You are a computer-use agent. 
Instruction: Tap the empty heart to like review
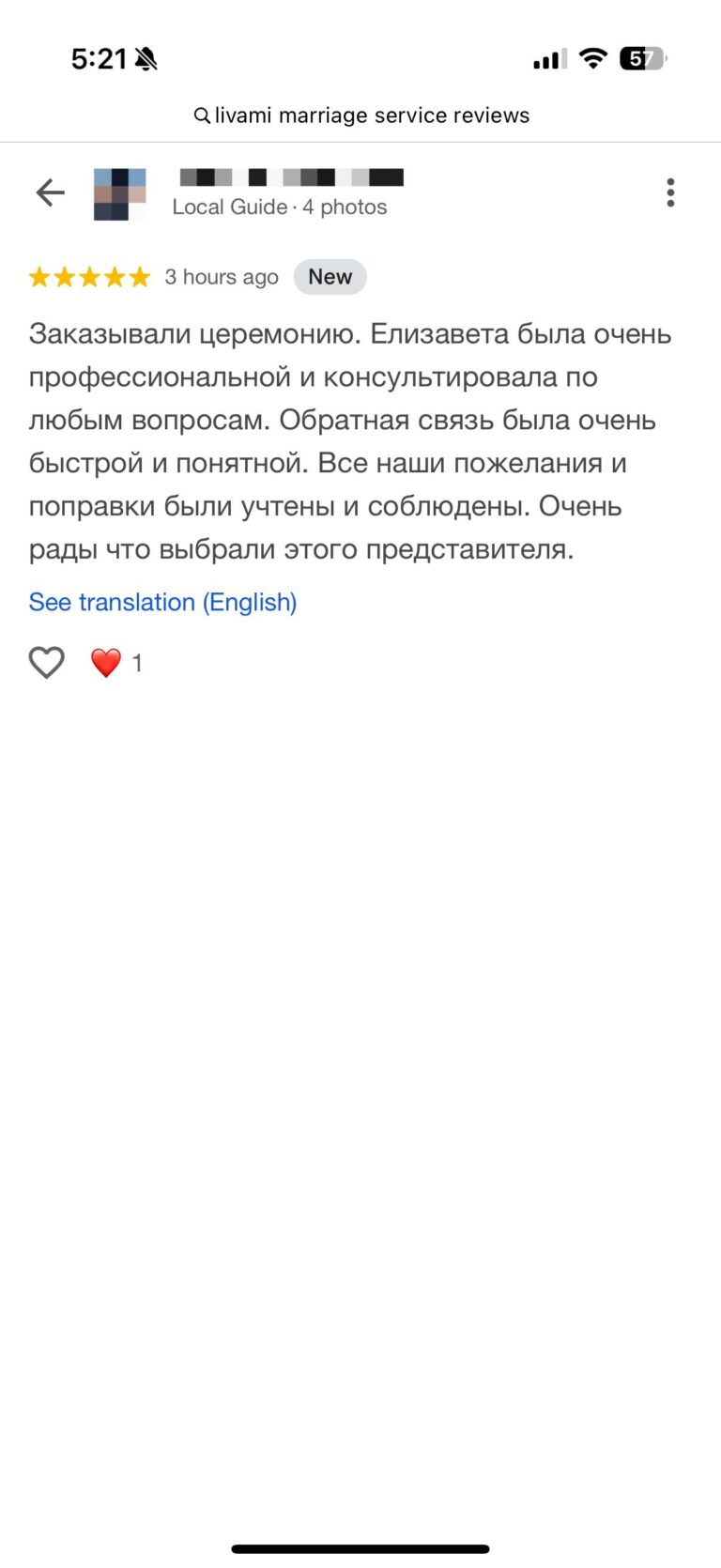pyautogui.click(x=46, y=662)
